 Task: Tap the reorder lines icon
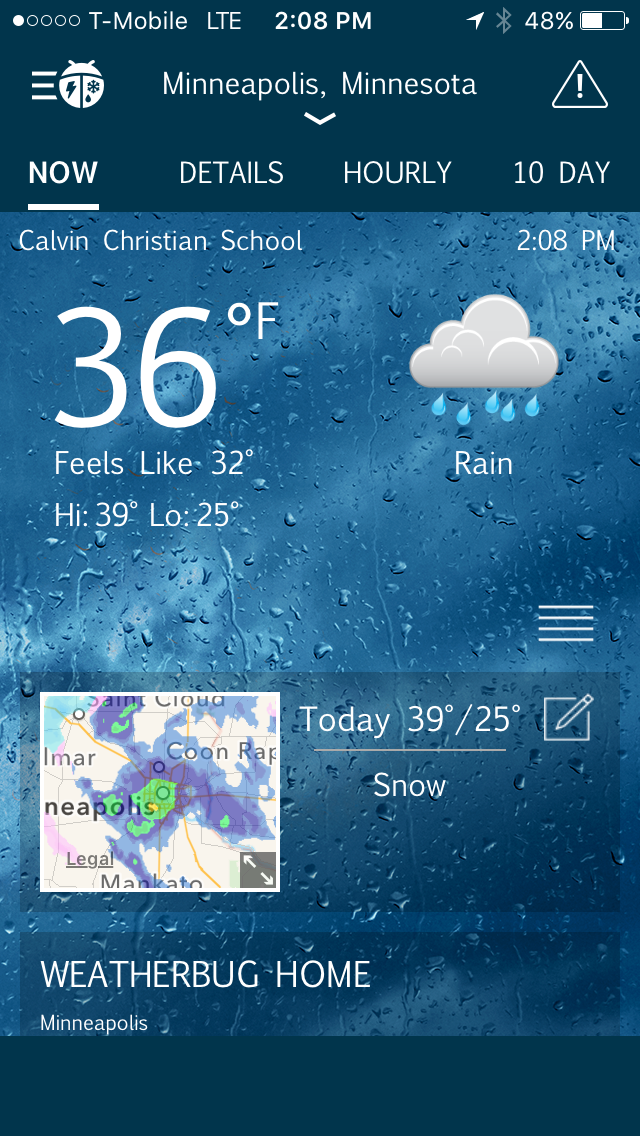(x=566, y=624)
